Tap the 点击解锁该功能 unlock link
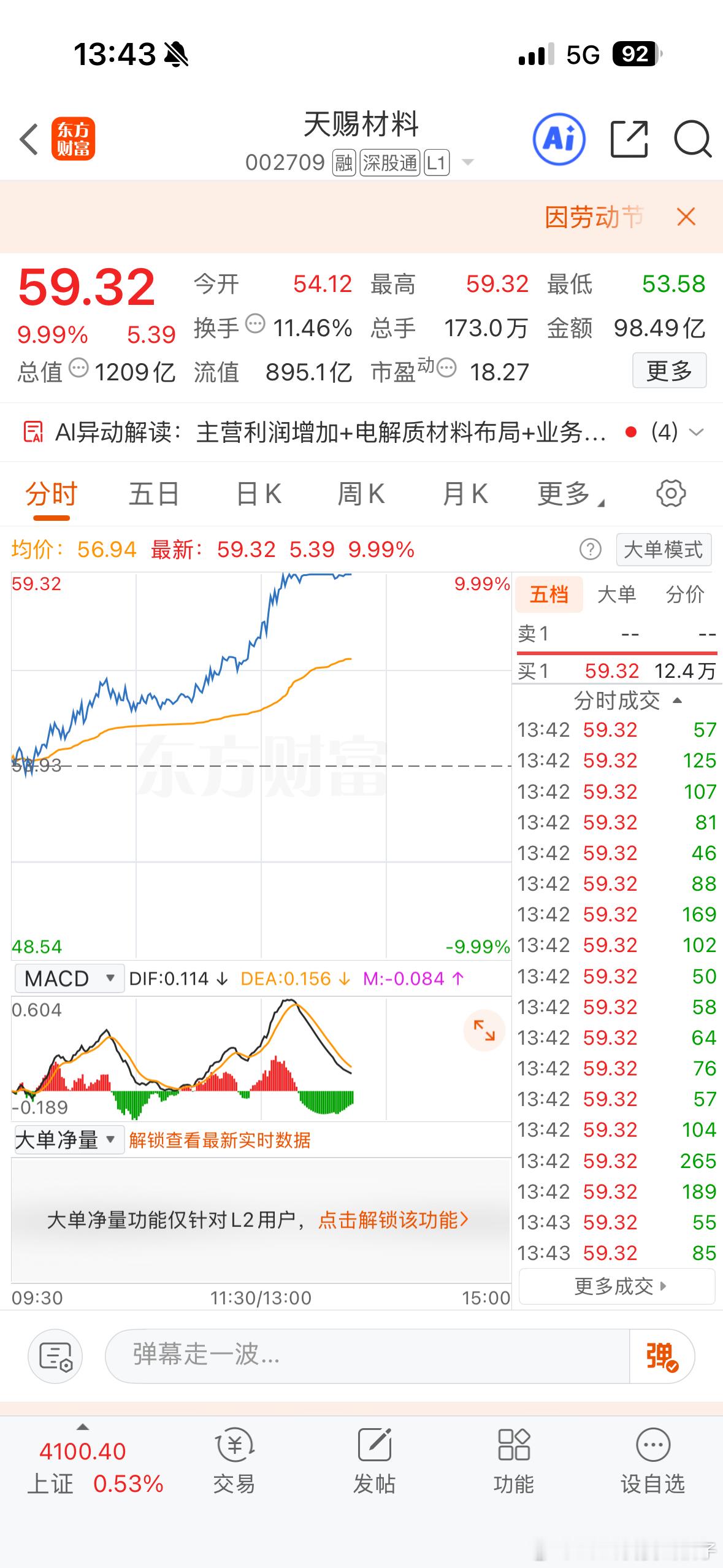723x1568 pixels. [x=392, y=1221]
